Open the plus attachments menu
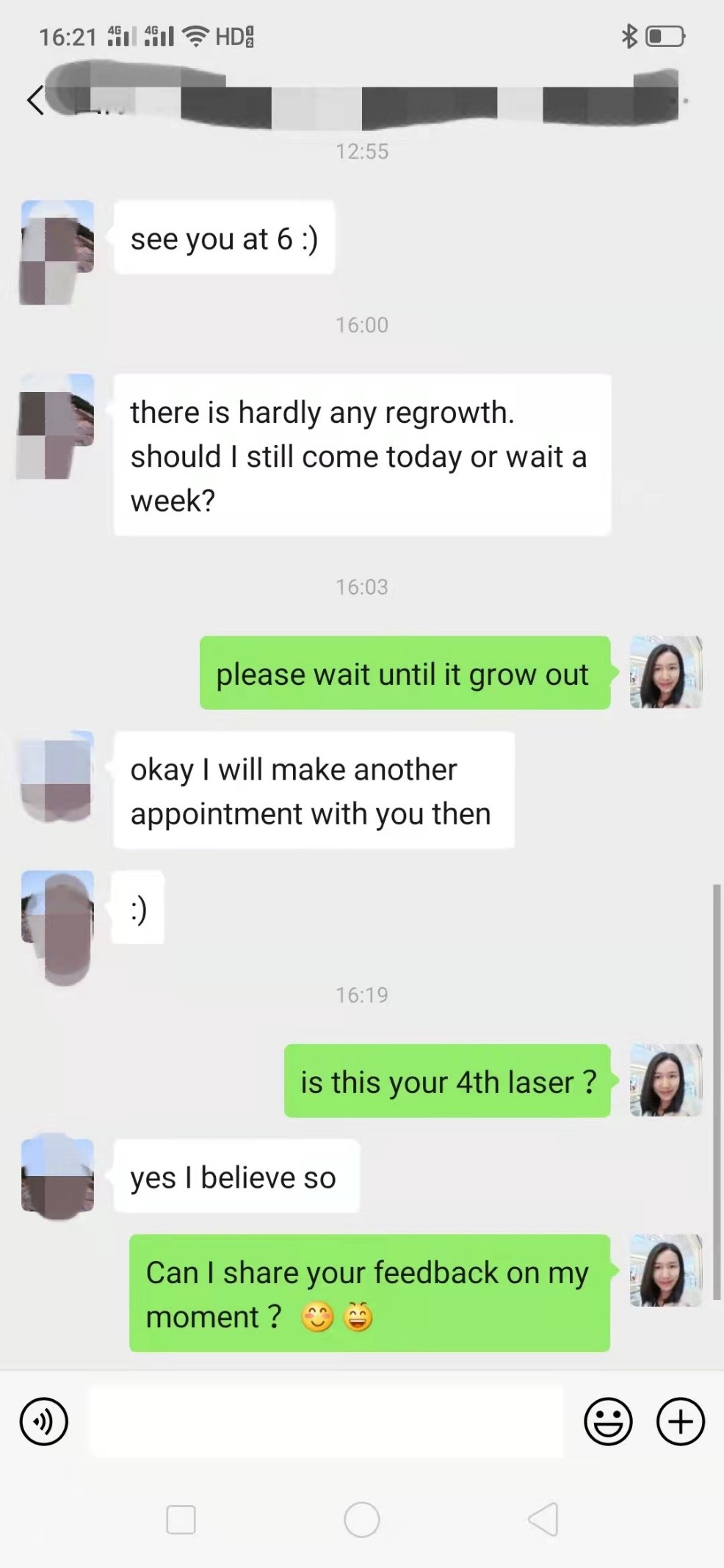Viewport: 724px width, 1568px height. coord(680,1422)
